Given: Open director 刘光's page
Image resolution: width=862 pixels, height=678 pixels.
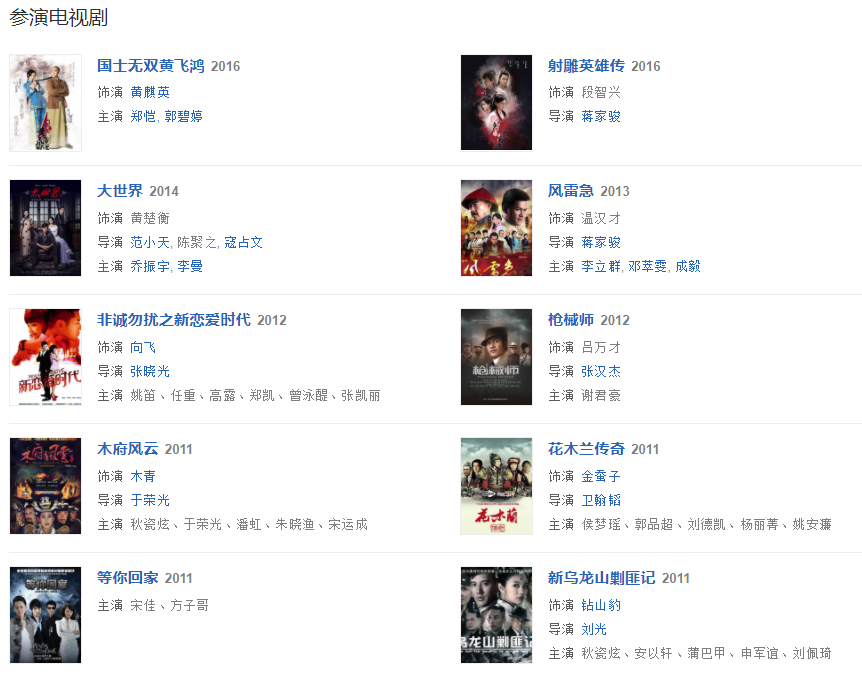Looking at the screenshot, I should (594, 629).
